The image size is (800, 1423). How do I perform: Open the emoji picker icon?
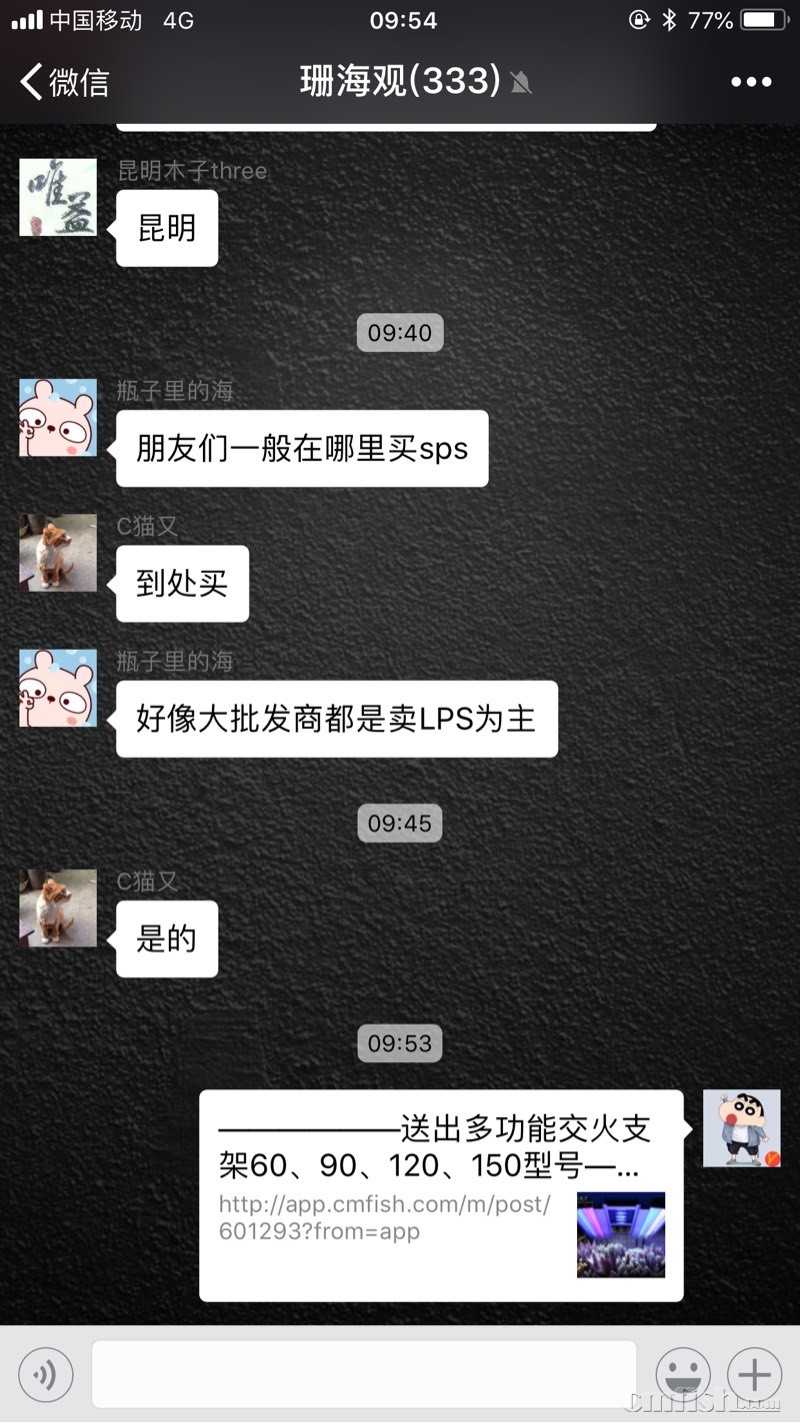pos(684,1374)
